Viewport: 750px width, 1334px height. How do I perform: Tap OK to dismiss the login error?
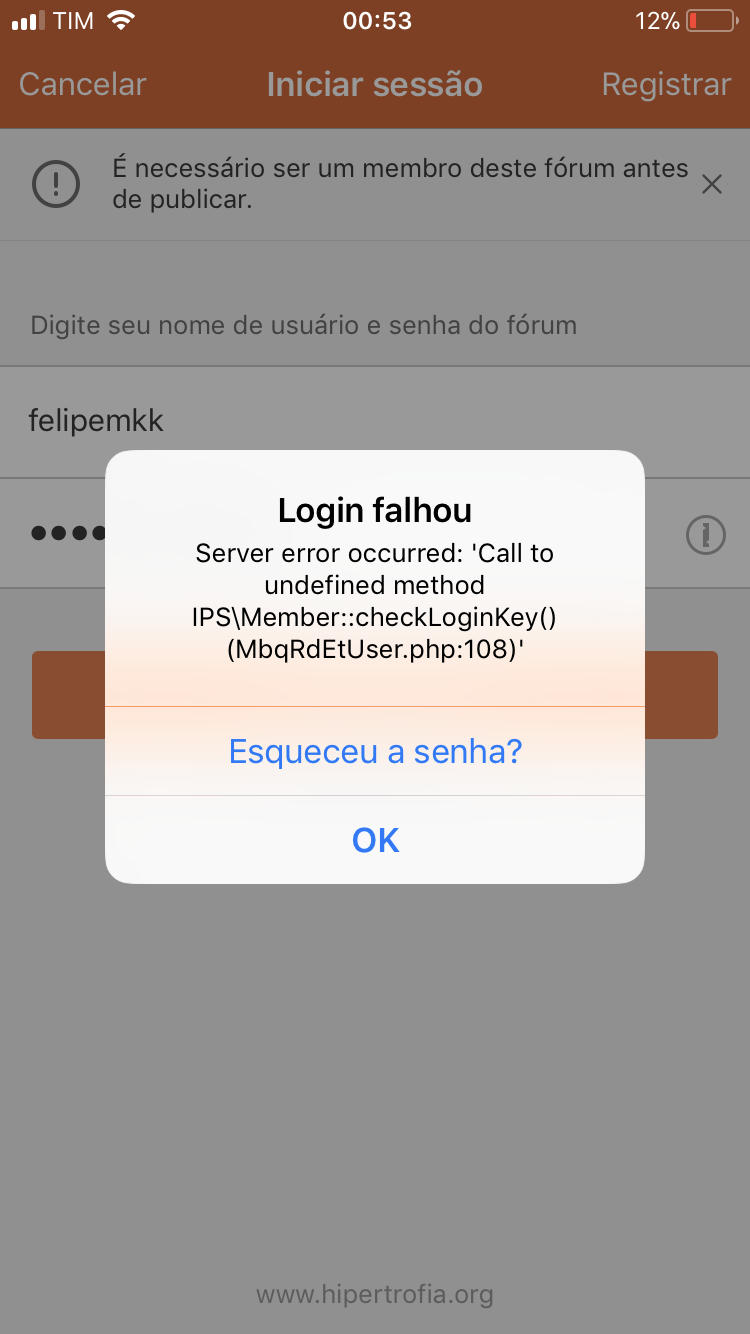[x=375, y=840]
